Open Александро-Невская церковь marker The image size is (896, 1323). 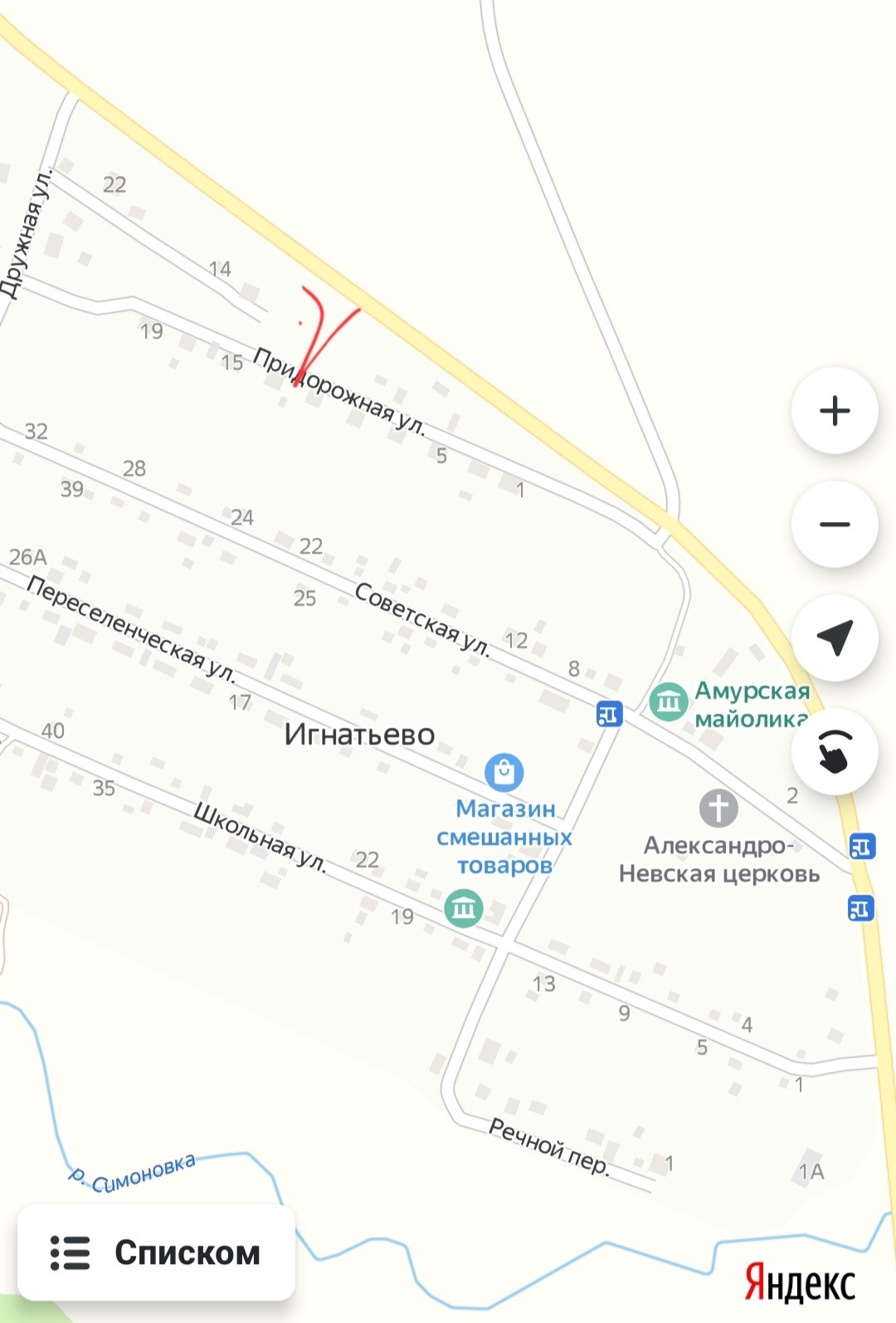pyautogui.click(x=718, y=808)
